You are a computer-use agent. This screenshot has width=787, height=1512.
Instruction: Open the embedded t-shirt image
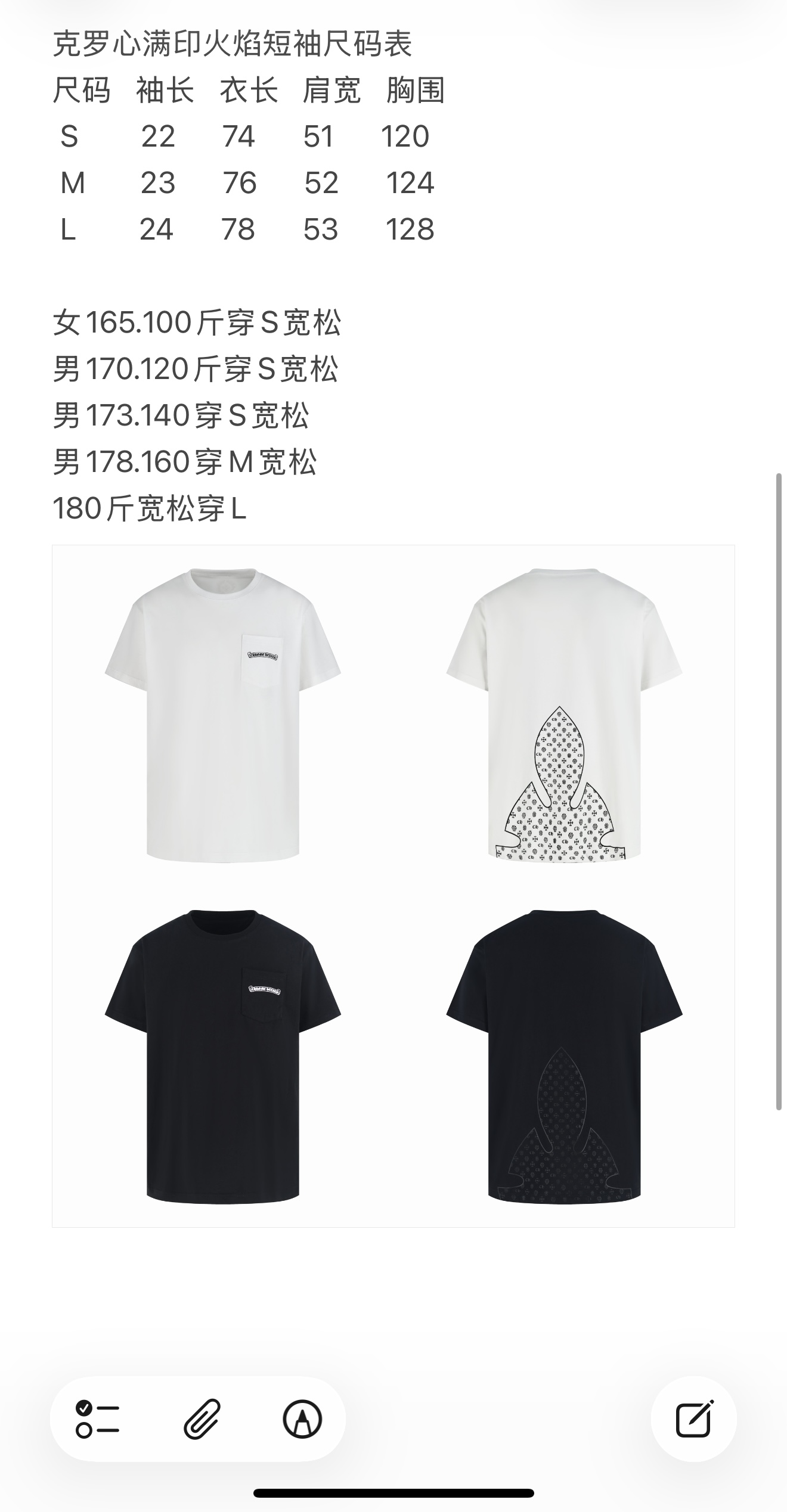393,886
